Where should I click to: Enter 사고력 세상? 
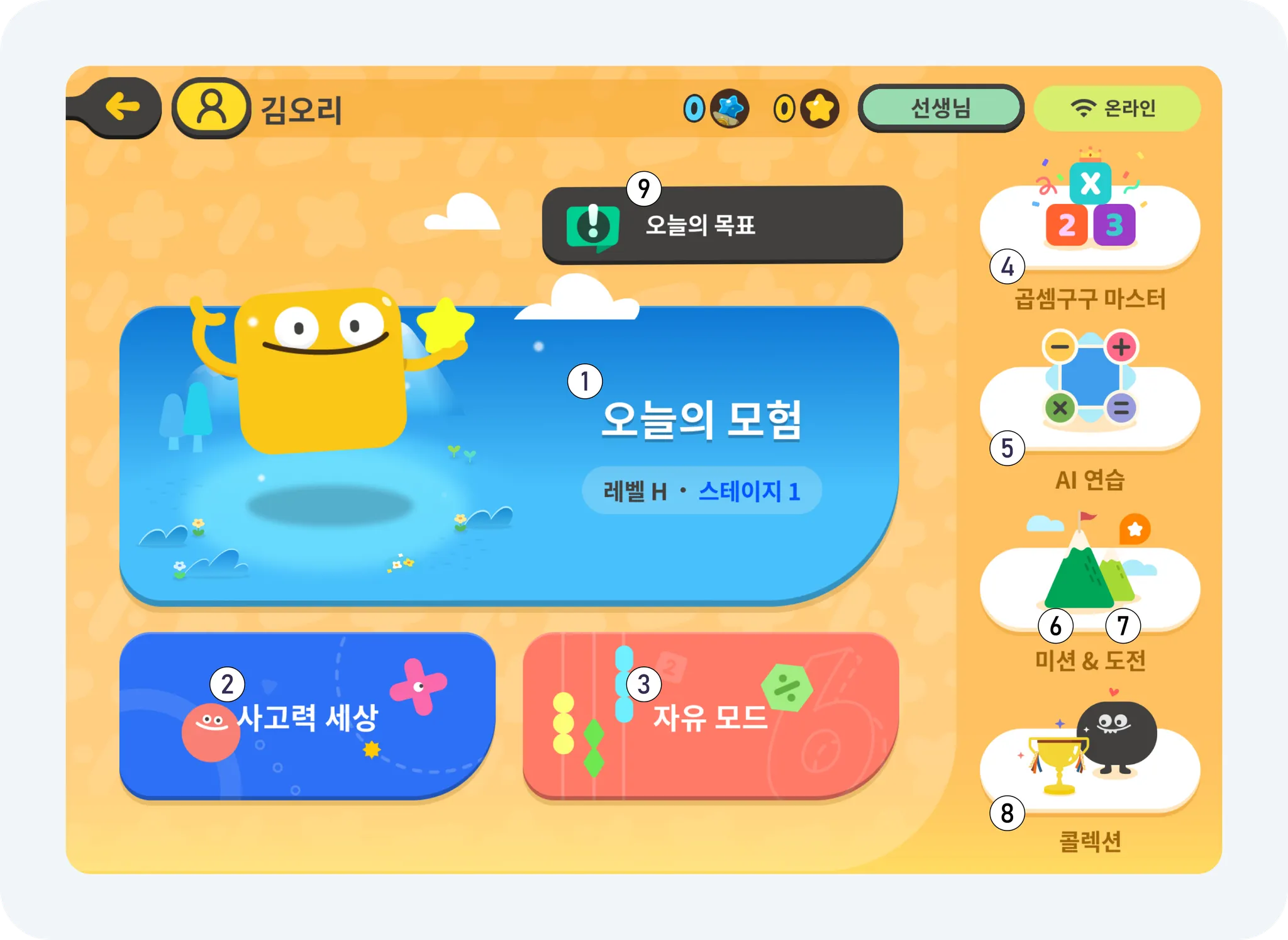tap(307, 716)
